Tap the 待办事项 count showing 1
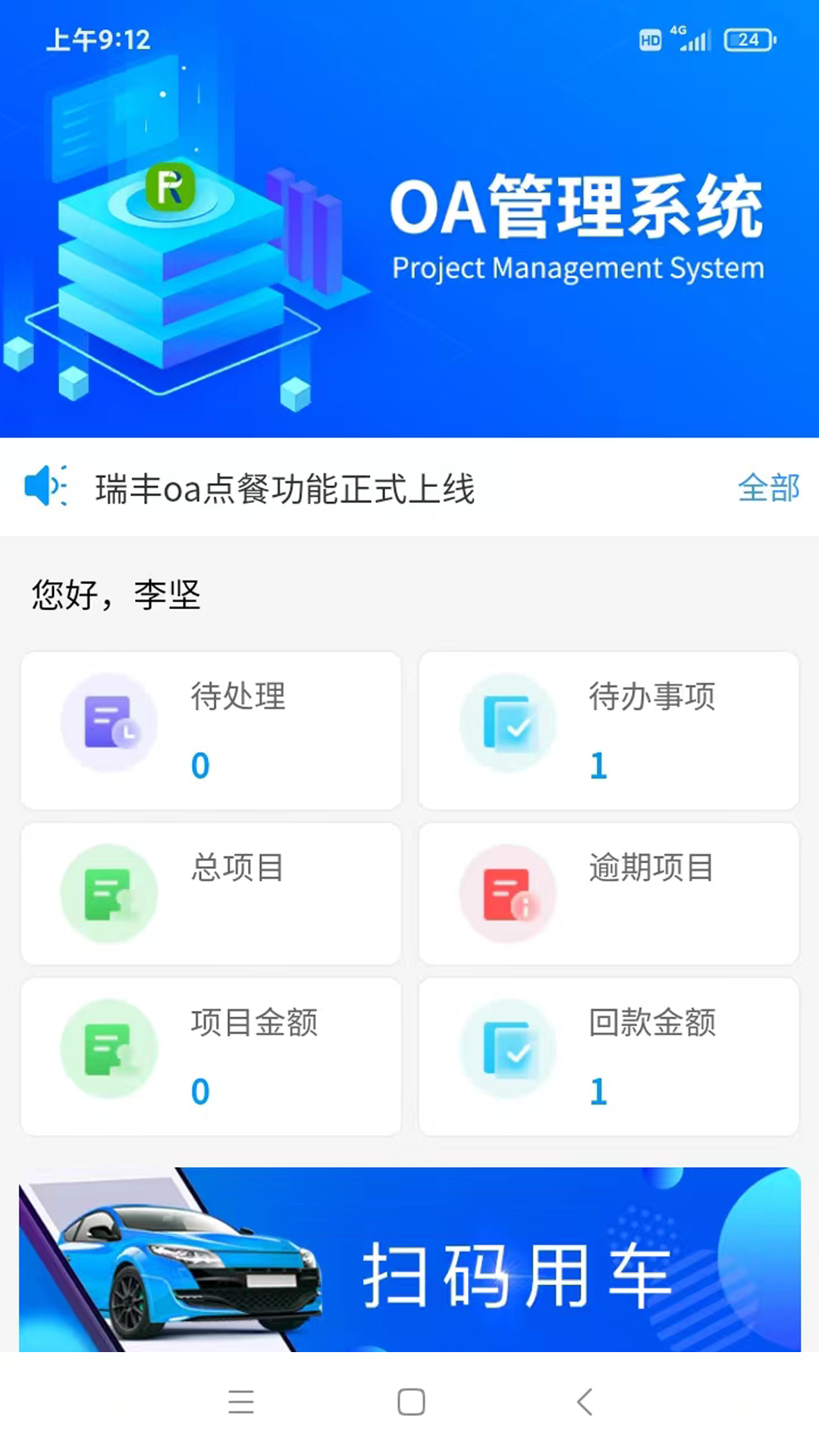819x1456 pixels. point(598,767)
